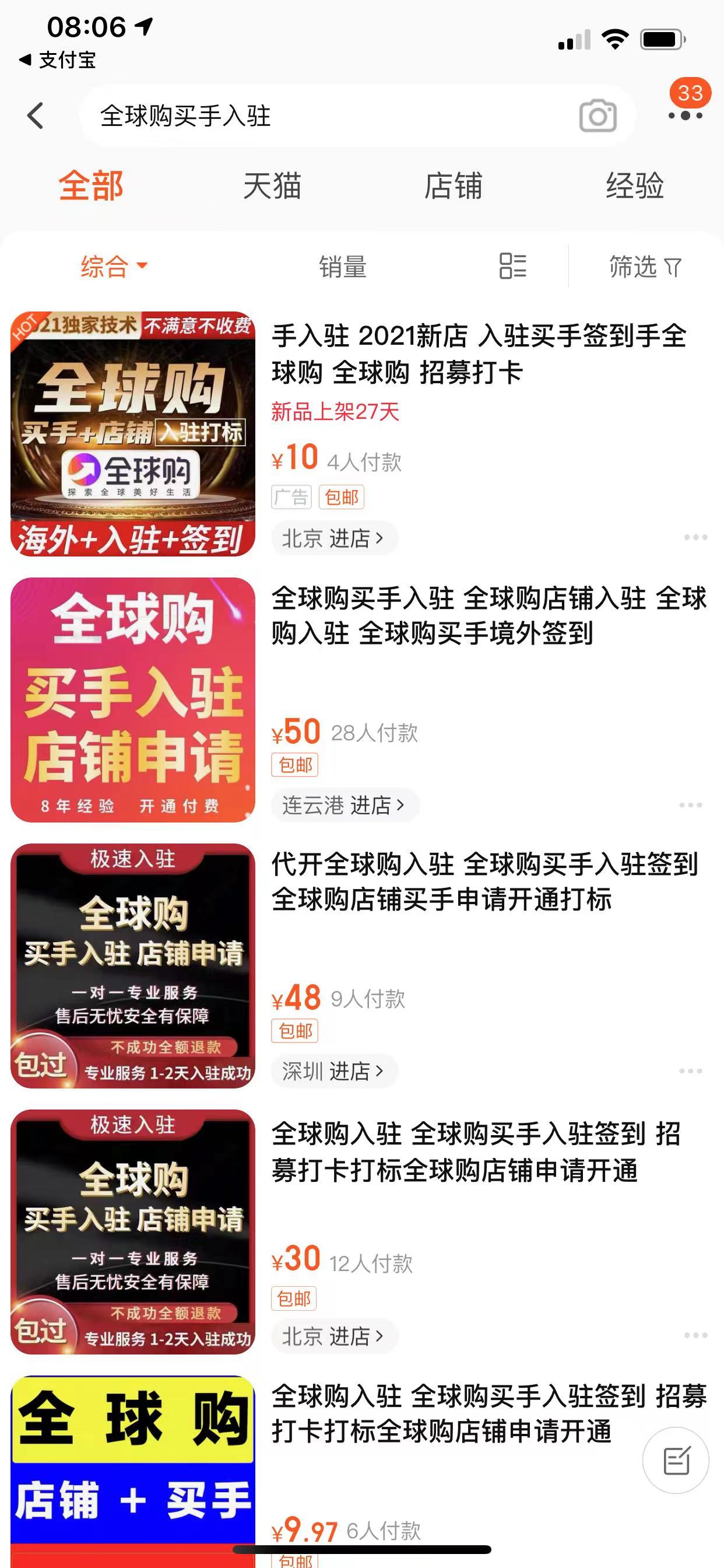Open image search via camera icon
The width and height of the screenshot is (724, 1568).
(599, 114)
